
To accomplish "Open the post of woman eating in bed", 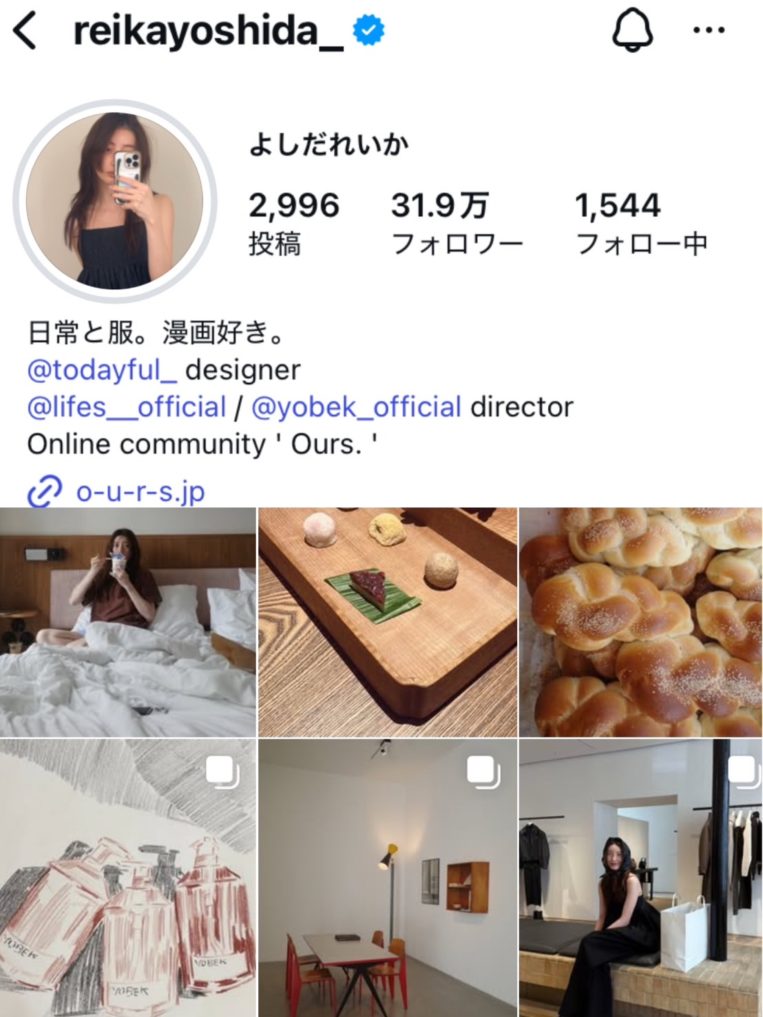I will 127,622.
